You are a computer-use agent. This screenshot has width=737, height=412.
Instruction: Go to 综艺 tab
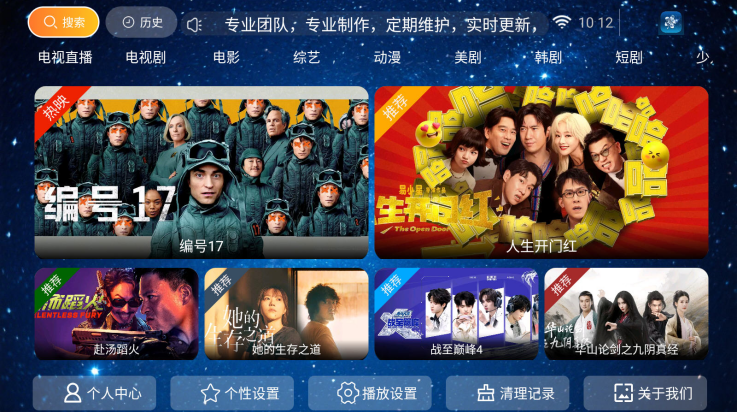(307, 58)
